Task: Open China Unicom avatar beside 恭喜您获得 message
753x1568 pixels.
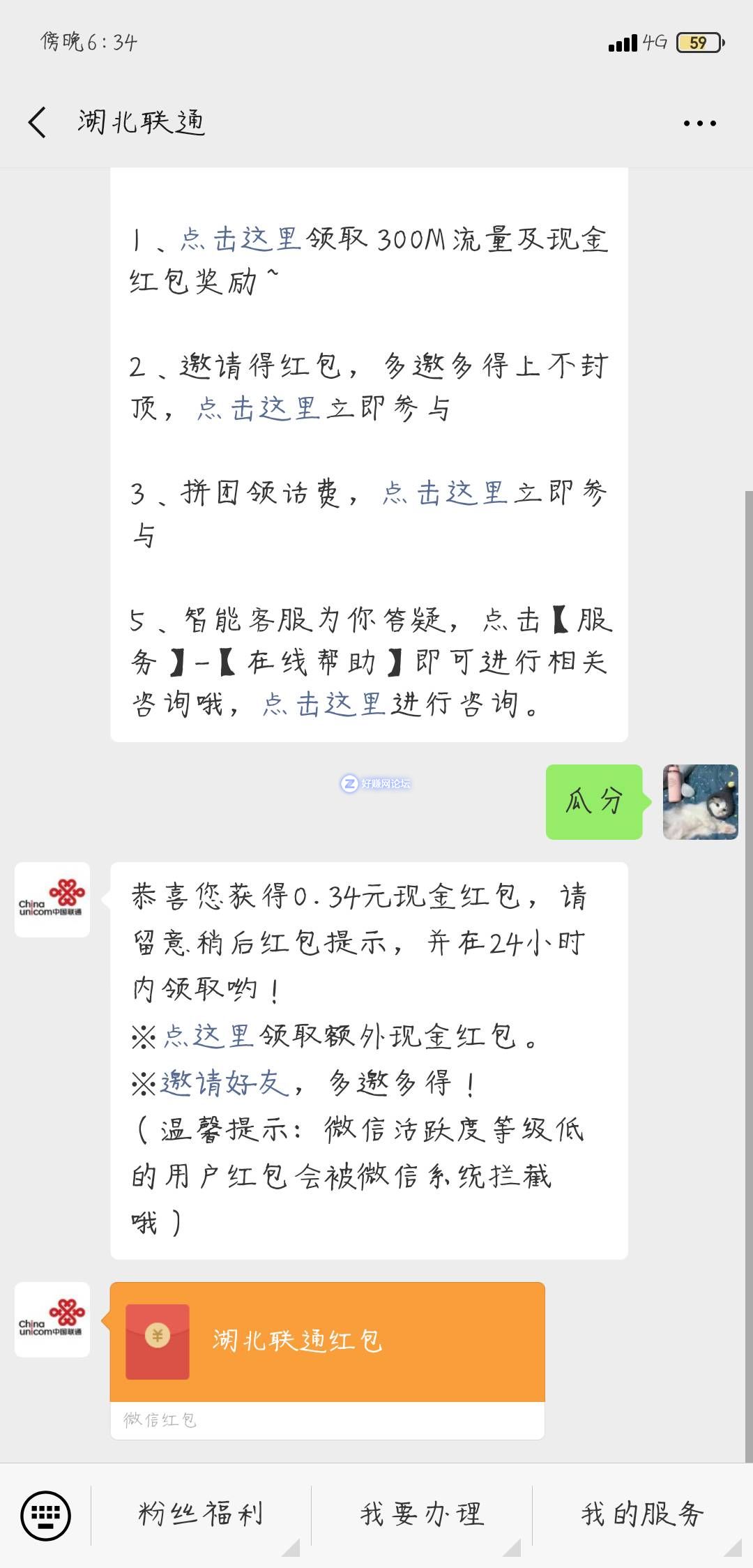Action: (52, 900)
